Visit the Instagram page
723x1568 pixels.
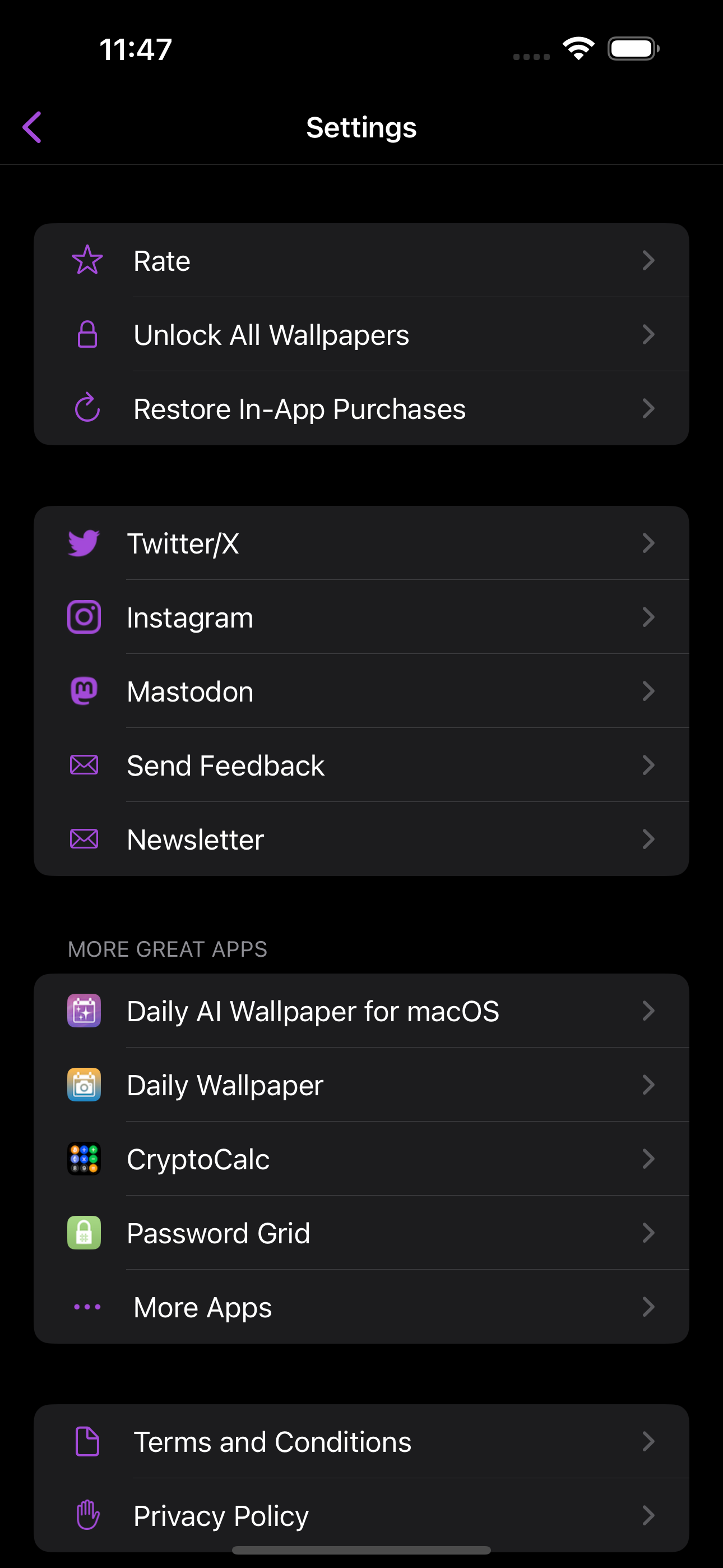pyautogui.click(x=361, y=617)
